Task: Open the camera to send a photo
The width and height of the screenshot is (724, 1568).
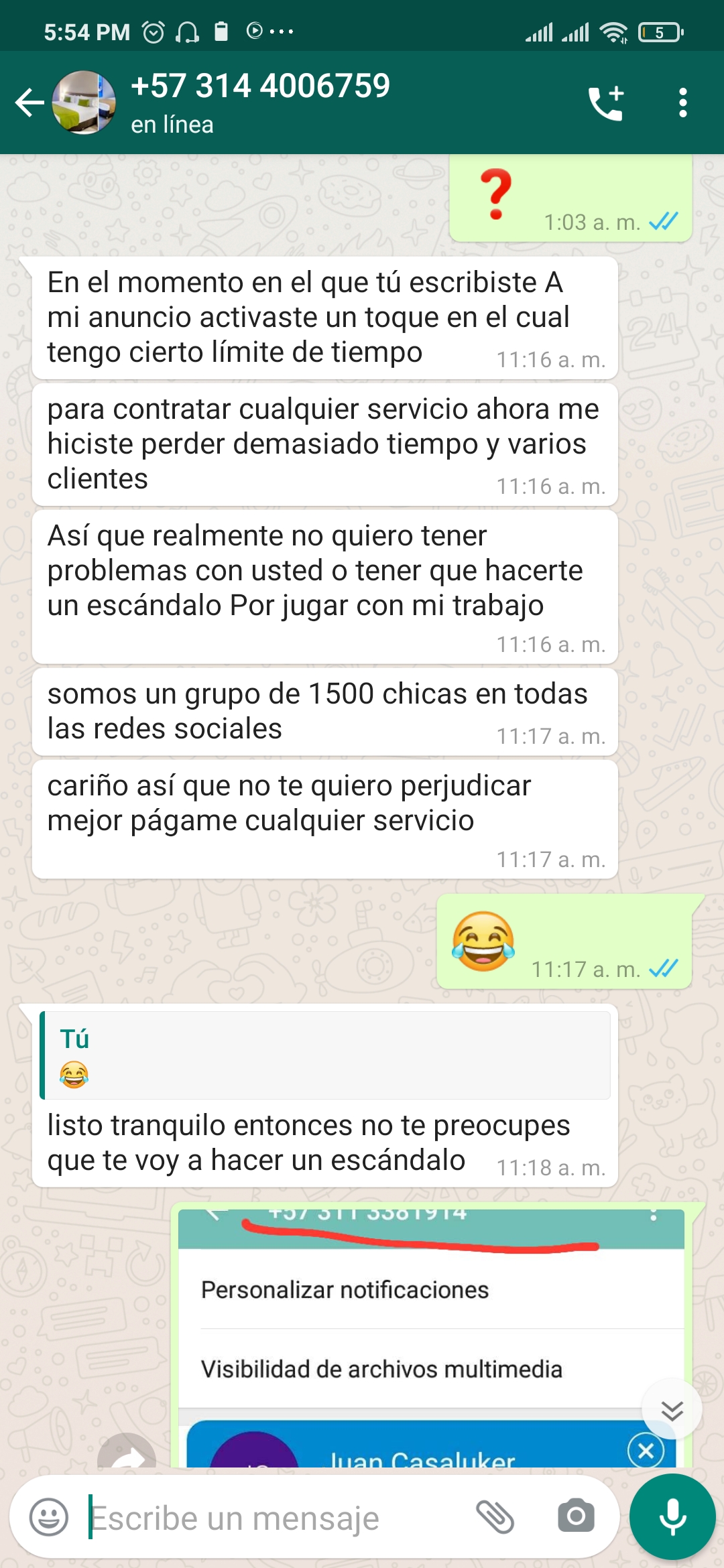Action: [x=576, y=1517]
